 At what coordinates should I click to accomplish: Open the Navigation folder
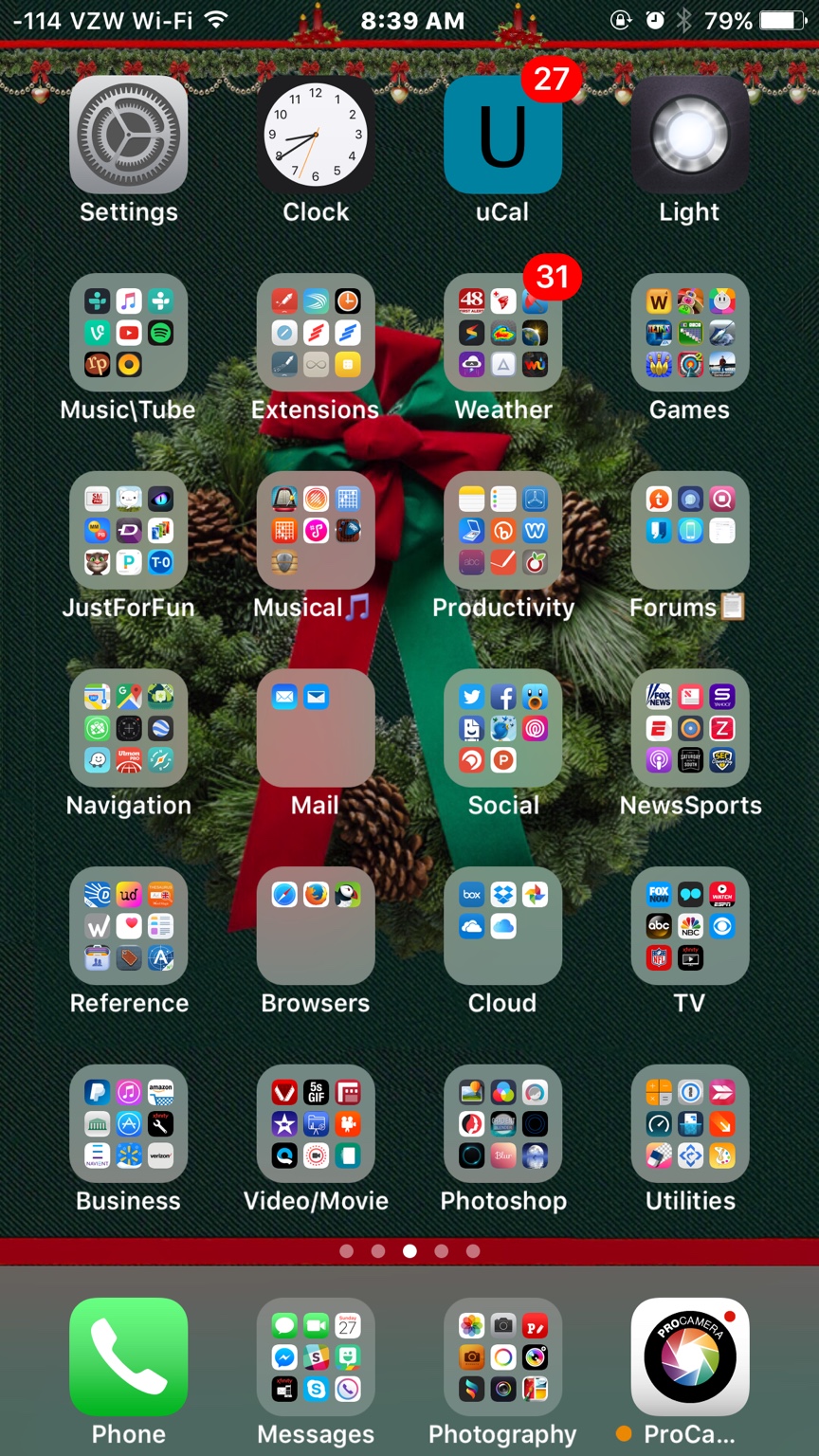pyautogui.click(x=128, y=728)
